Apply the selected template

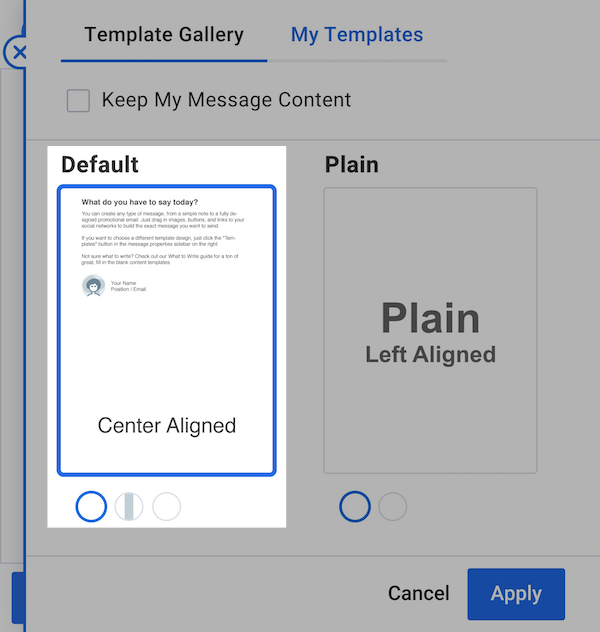tap(516, 594)
